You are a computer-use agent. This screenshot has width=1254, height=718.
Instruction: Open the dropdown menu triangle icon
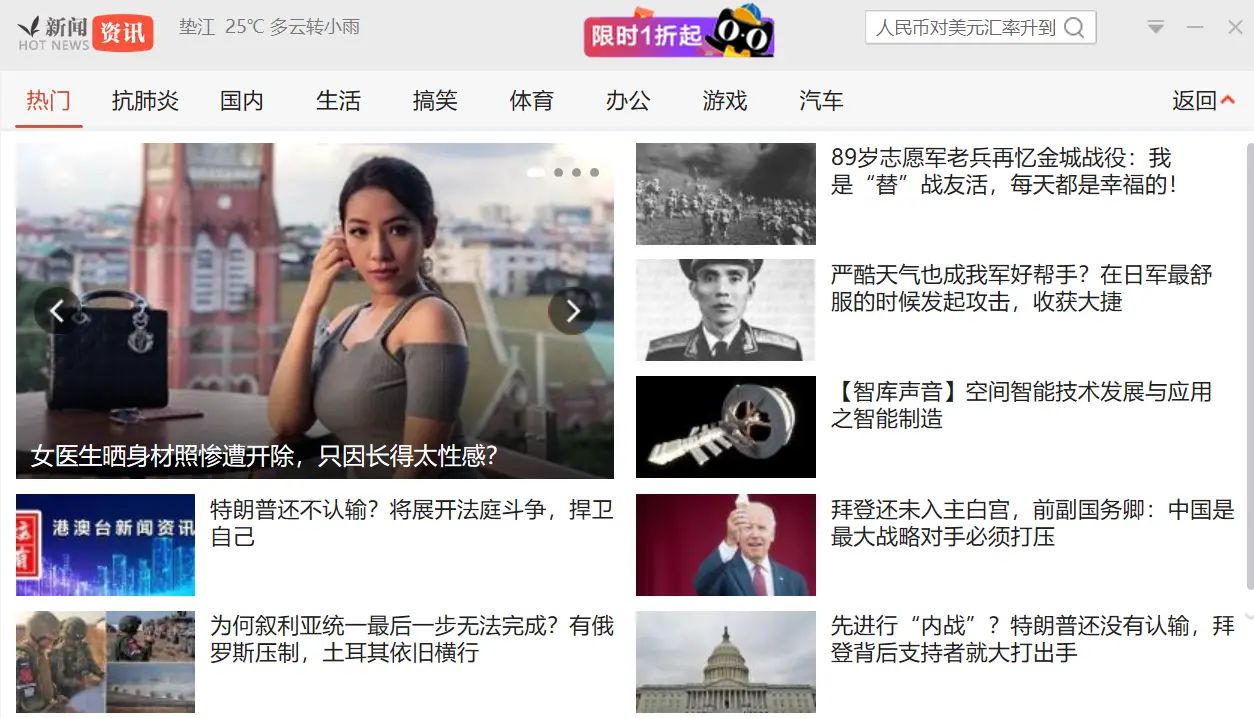pos(1156,27)
